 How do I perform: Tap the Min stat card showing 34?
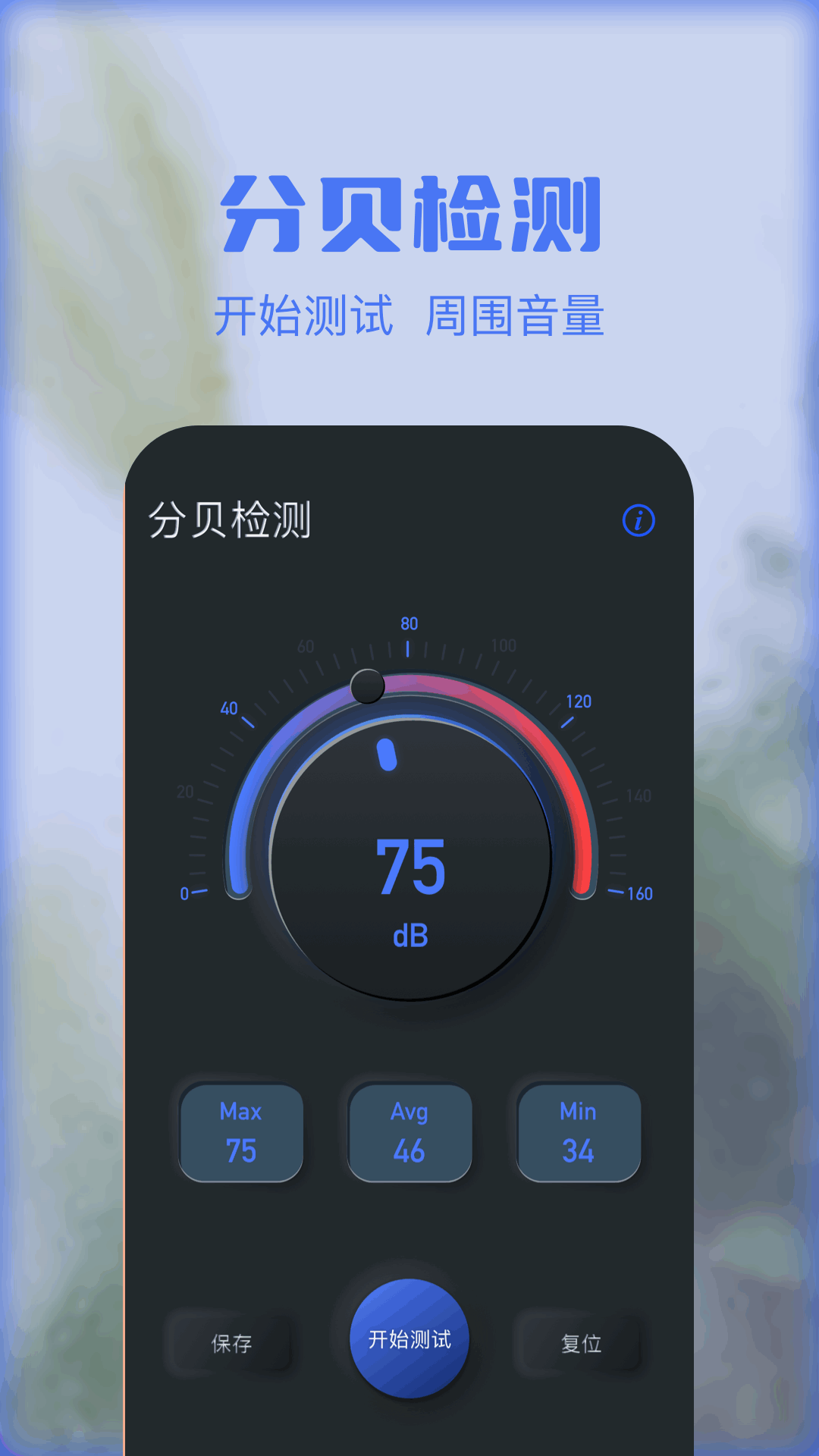[x=579, y=1131]
